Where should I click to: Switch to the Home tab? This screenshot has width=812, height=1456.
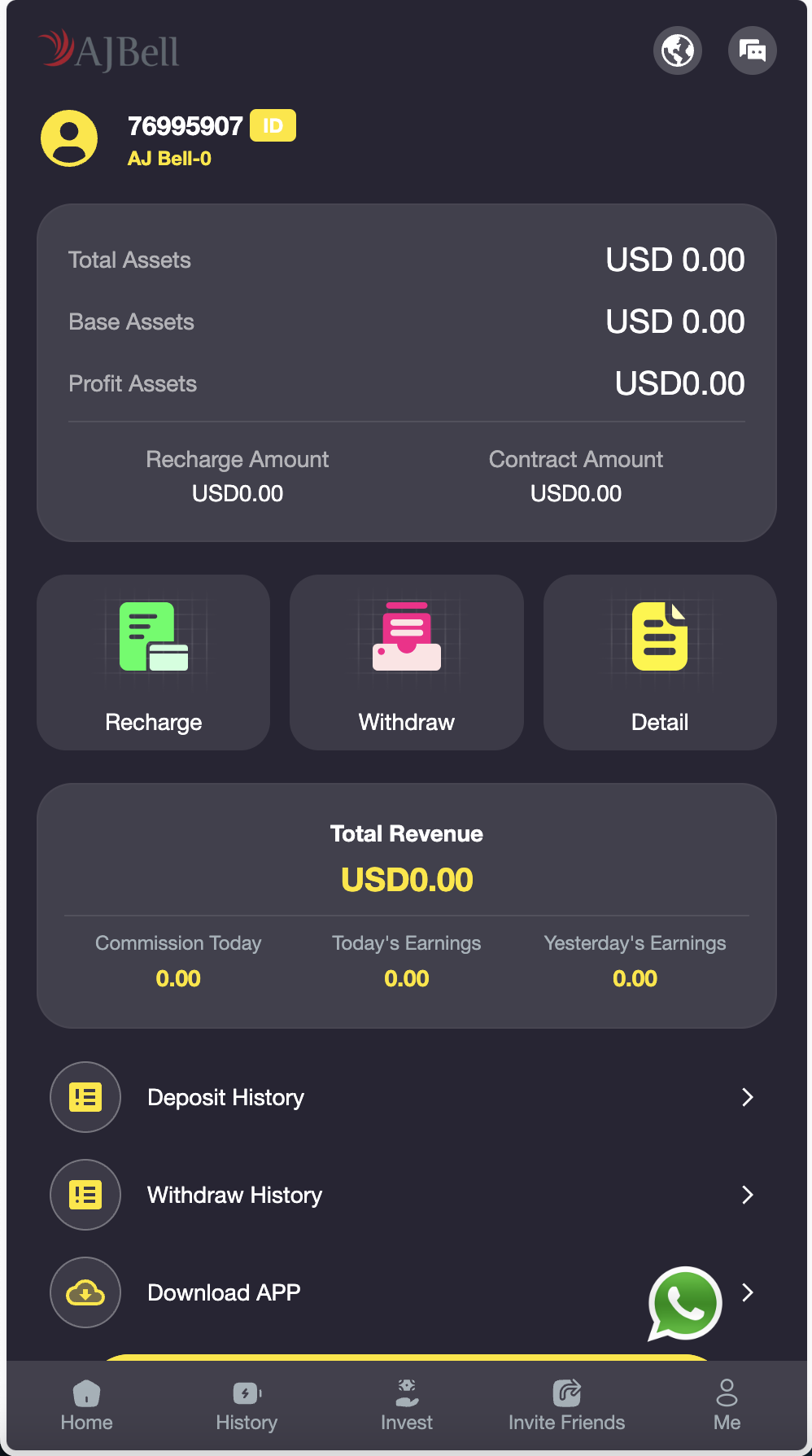point(86,1406)
